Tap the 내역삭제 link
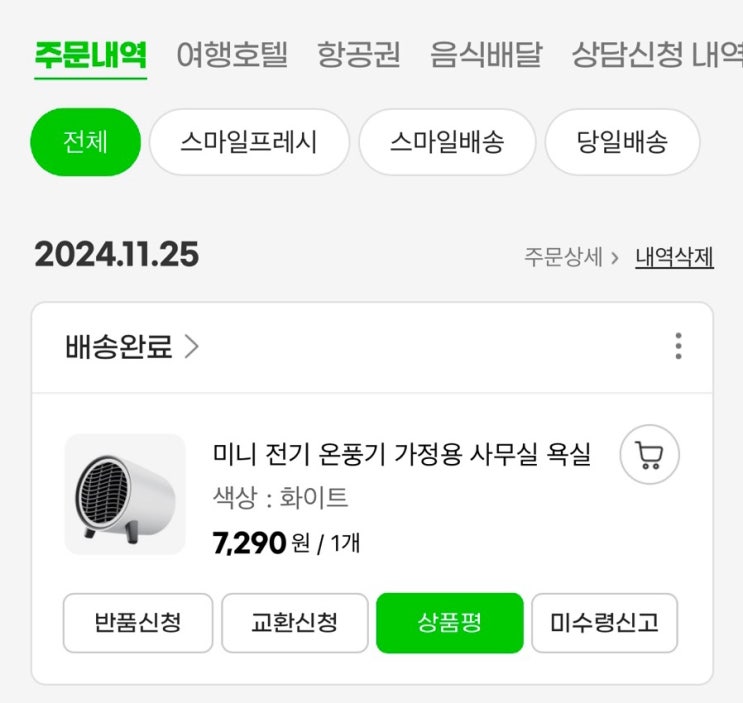 coord(674,257)
